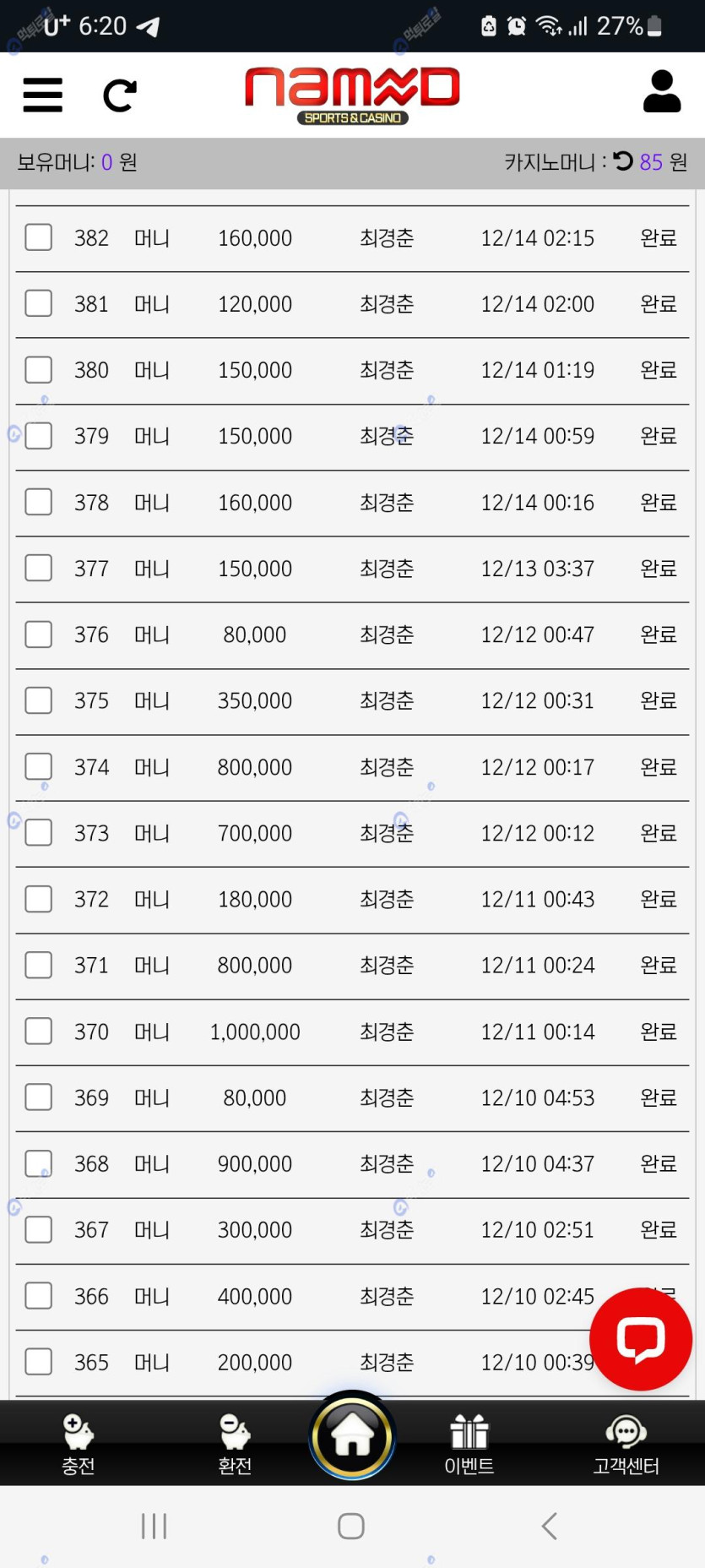Select the checkbox for entry 365
705x1568 pixels.
coord(39,1362)
